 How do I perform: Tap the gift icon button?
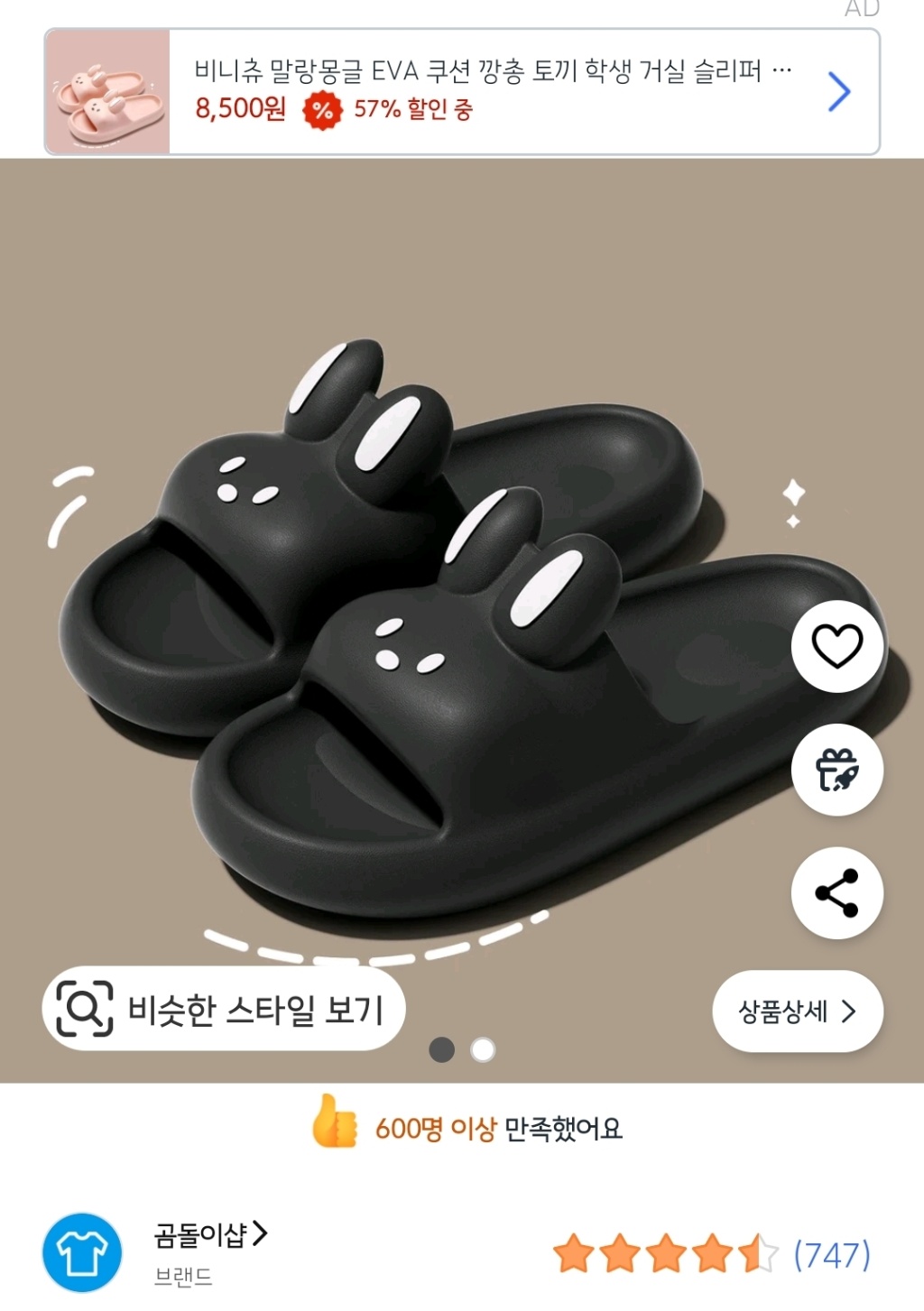pyautogui.click(x=836, y=770)
